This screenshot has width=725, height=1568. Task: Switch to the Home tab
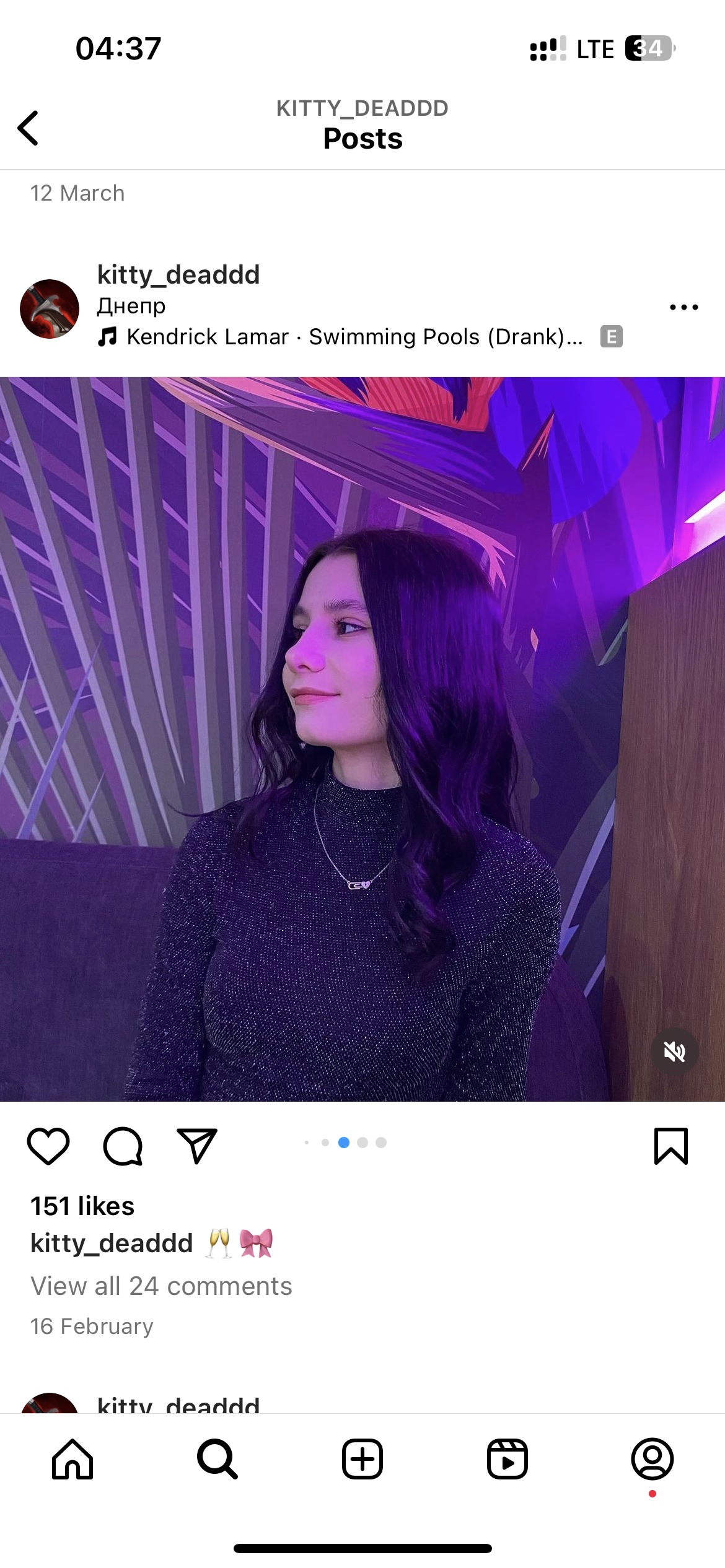coord(72,1459)
